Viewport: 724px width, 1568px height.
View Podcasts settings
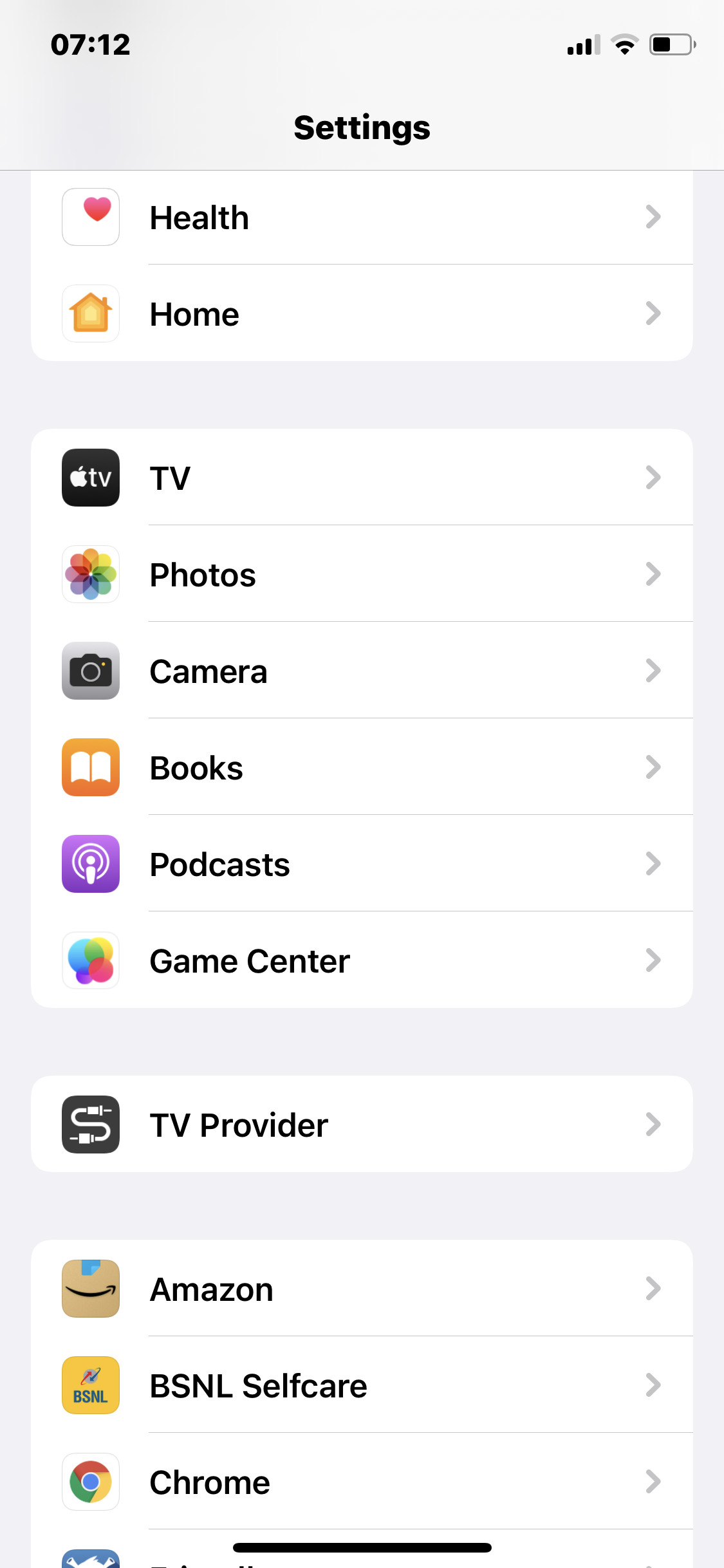click(362, 864)
